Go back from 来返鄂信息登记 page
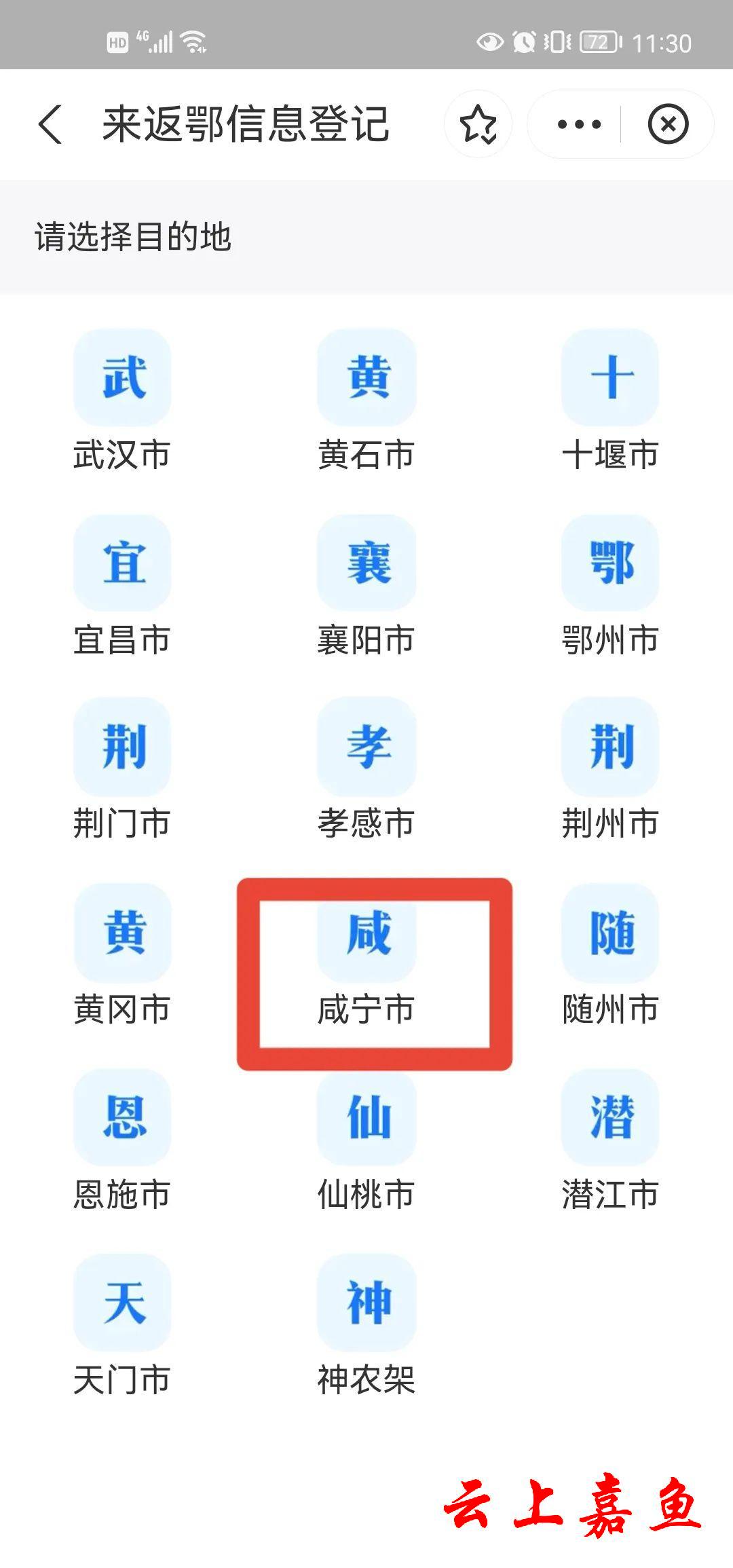The width and height of the screenshot is (733, 1568). [x=51, y=125]
